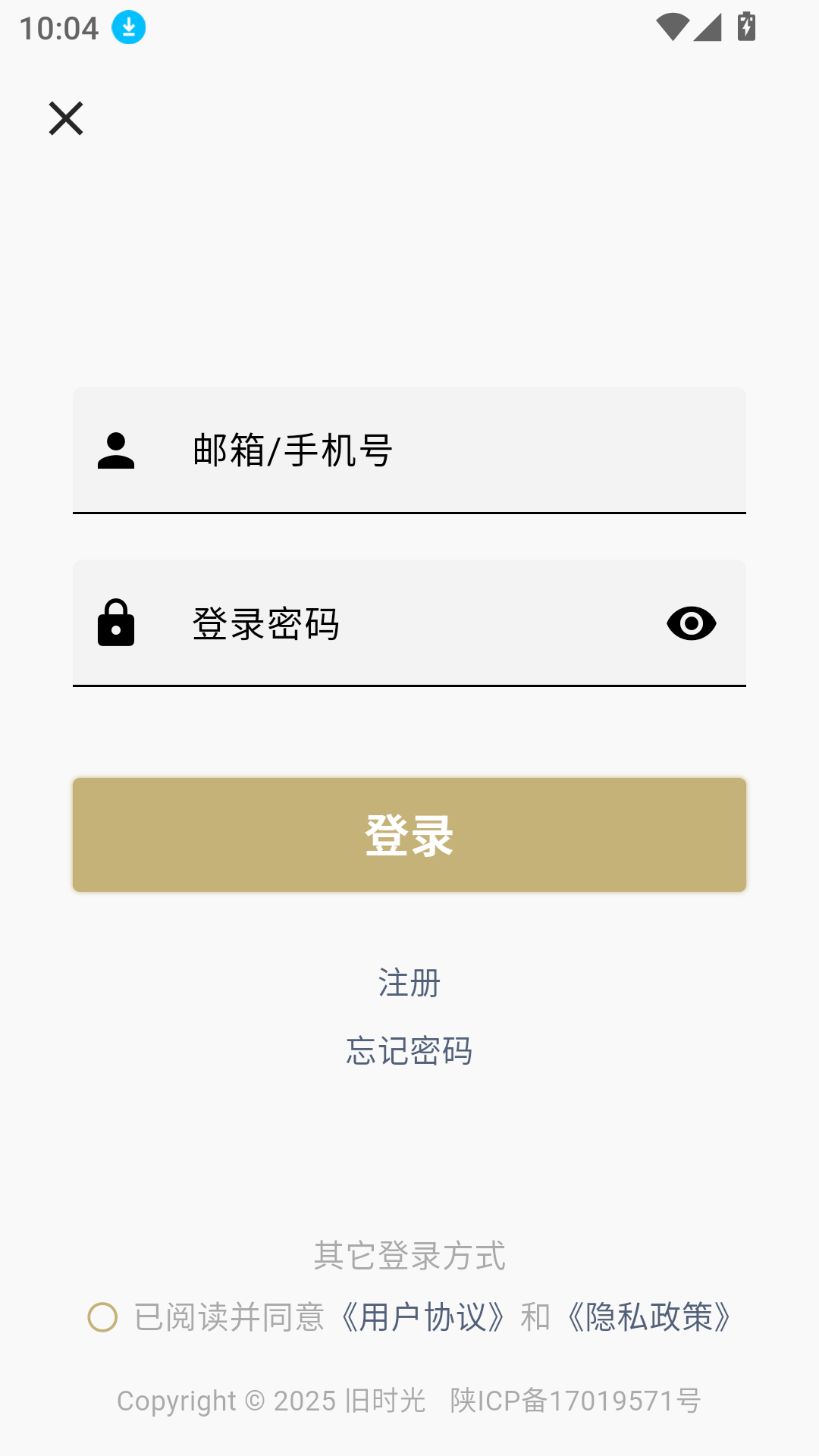
Task: Tap the download notification icon in status bar
Action: coord(127,27)
